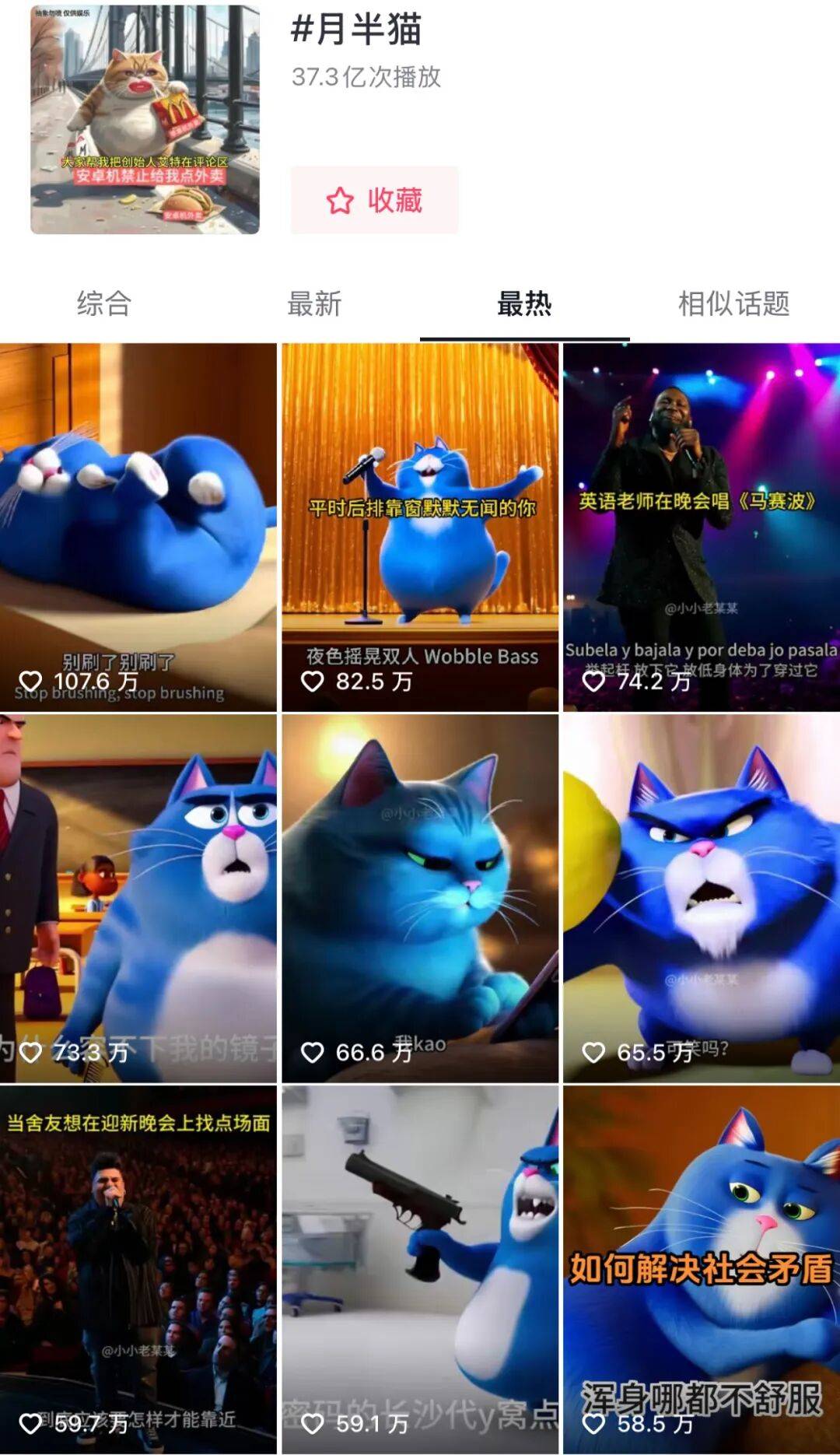Open the 如何解决社会矛盾 video
Viewport: 840px width, 1455px height.
point(702,1269)
